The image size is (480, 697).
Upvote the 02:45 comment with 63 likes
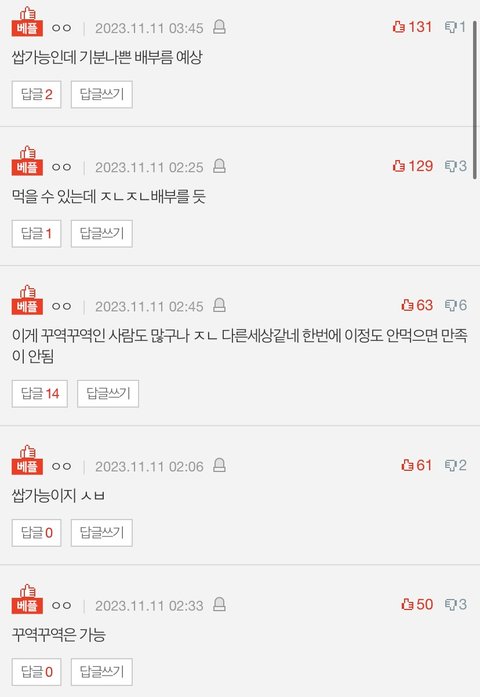point(416,305)
